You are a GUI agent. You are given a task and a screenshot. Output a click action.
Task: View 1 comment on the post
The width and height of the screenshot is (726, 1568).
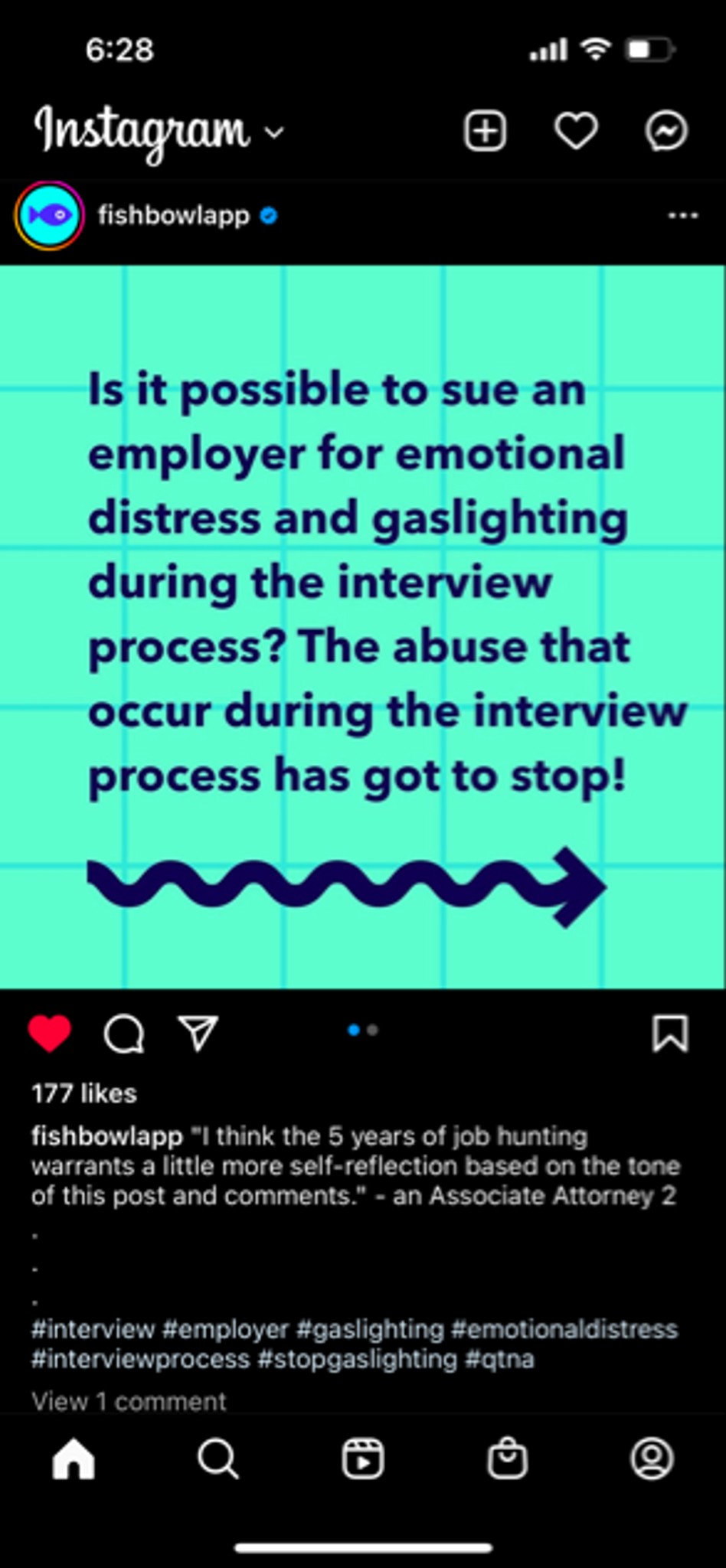point(129,1401)
